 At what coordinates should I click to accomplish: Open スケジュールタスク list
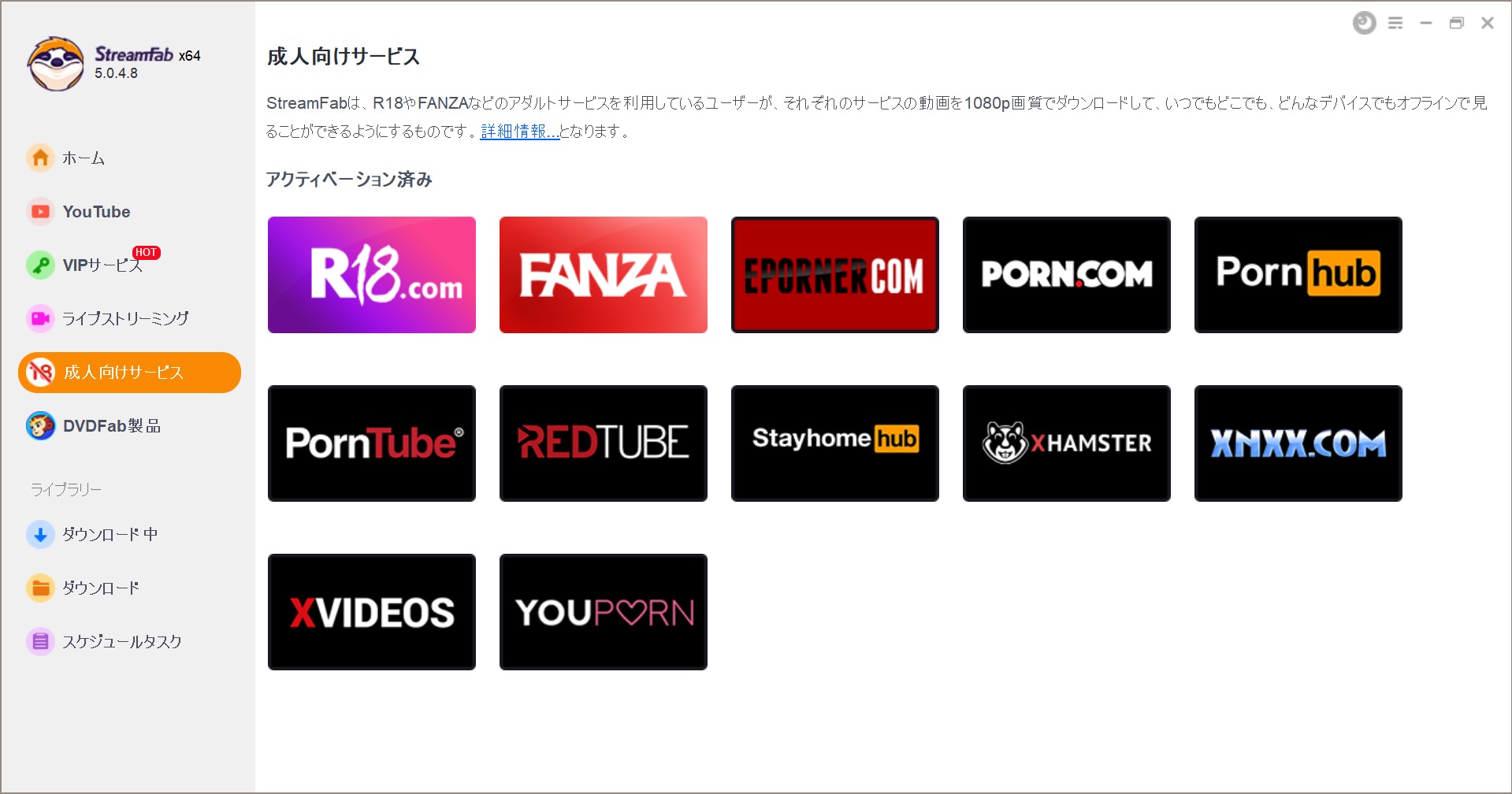(121, 642)
